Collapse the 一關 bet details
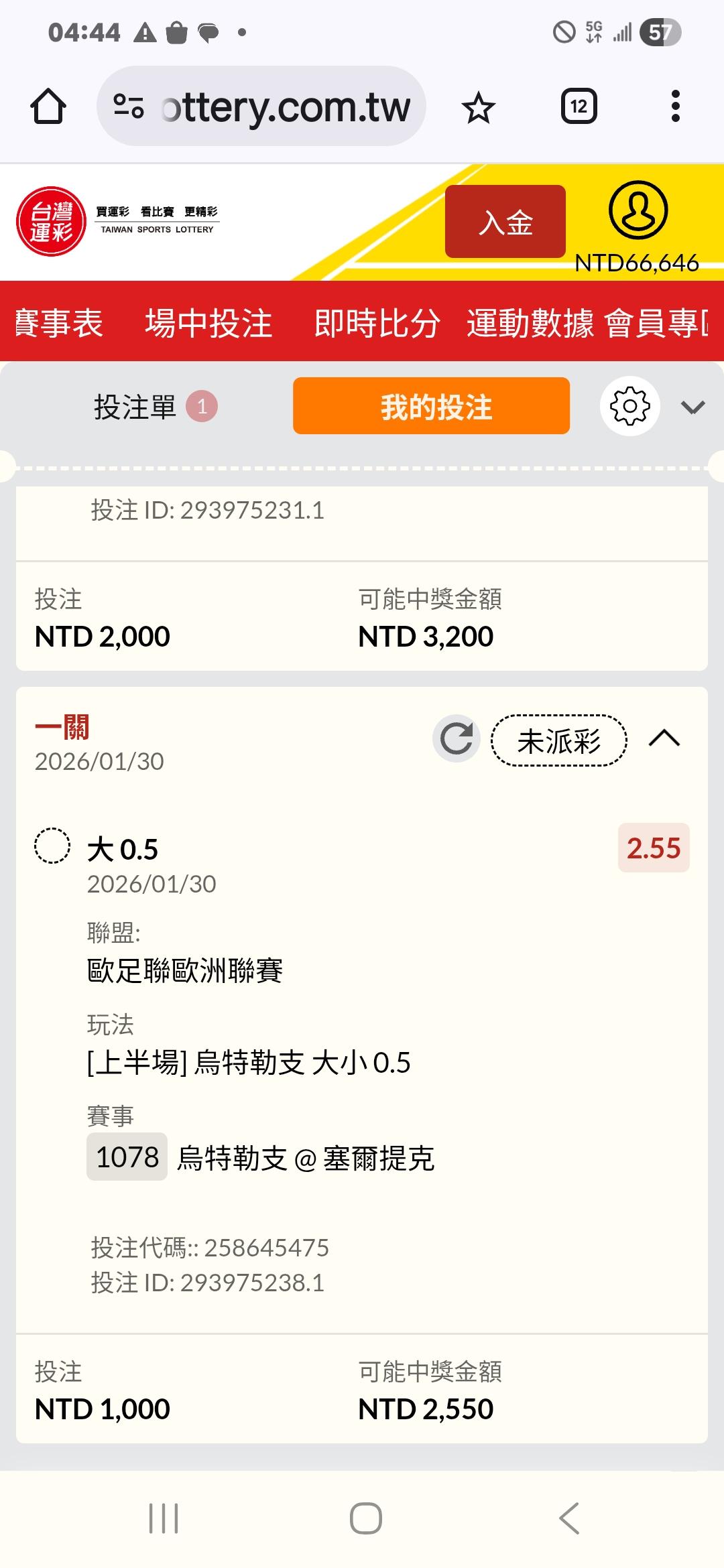Image resolution: width=724 pixels, height=1568 pixels. click(x=664, y=739)
